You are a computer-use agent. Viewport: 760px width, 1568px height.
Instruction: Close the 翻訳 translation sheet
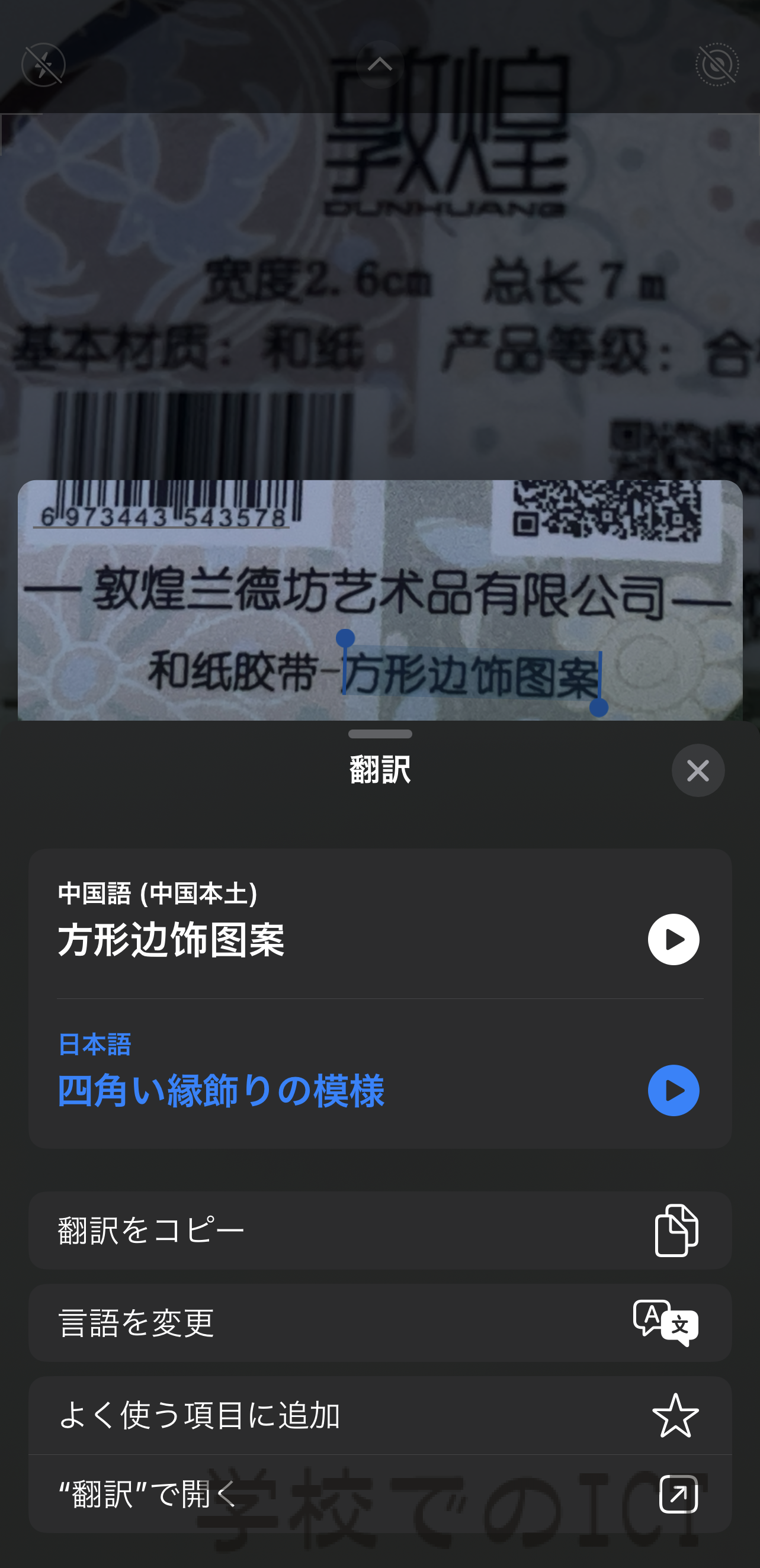pos(698,770)
